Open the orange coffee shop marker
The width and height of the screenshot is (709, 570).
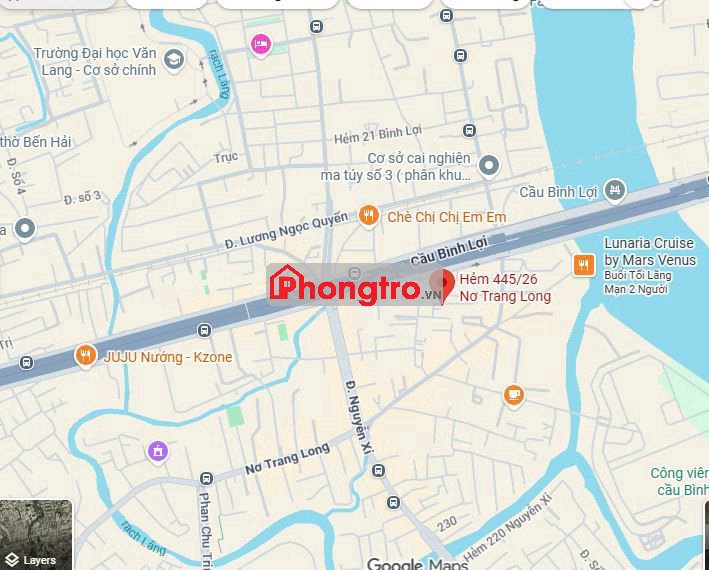(x=513, y=395)
